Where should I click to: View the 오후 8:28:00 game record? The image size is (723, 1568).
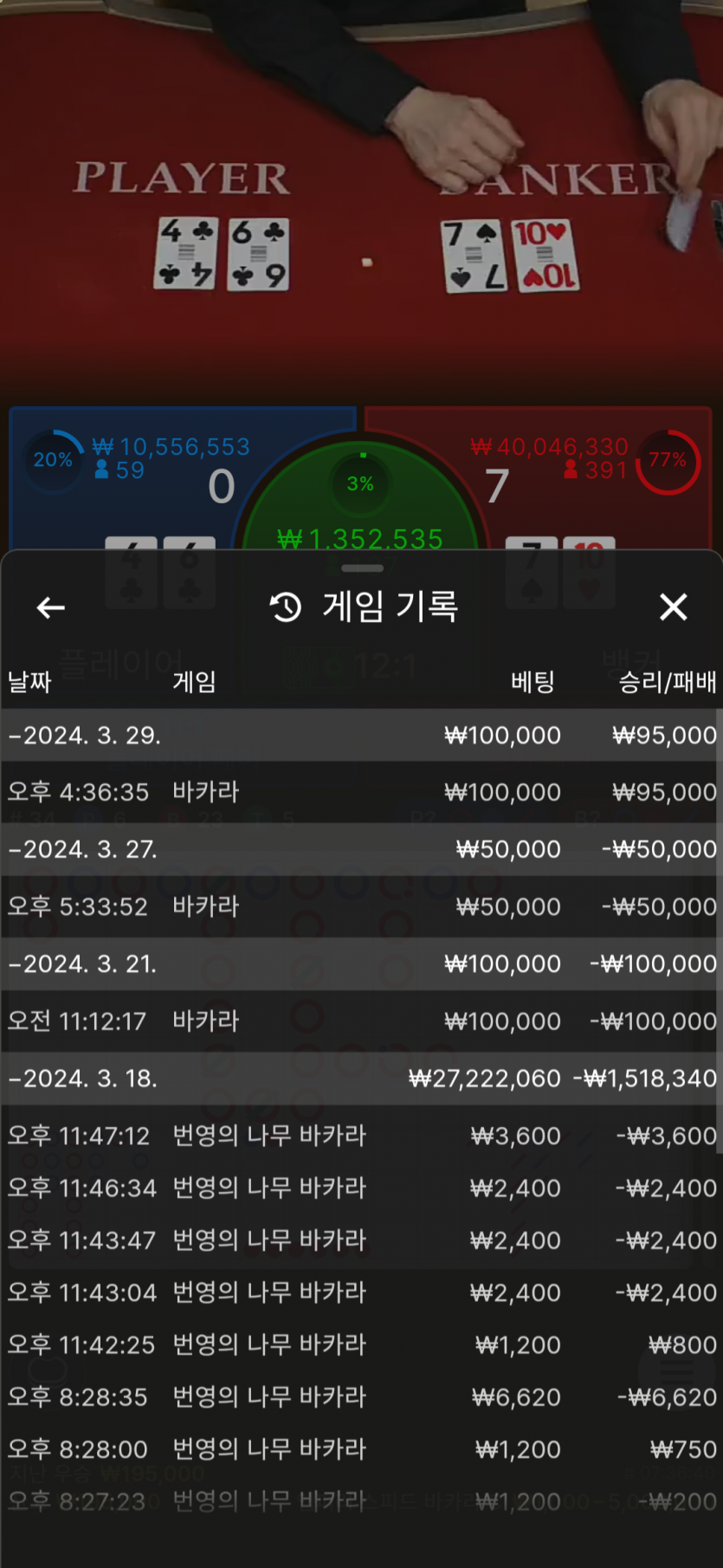[x=361, y=1448]
